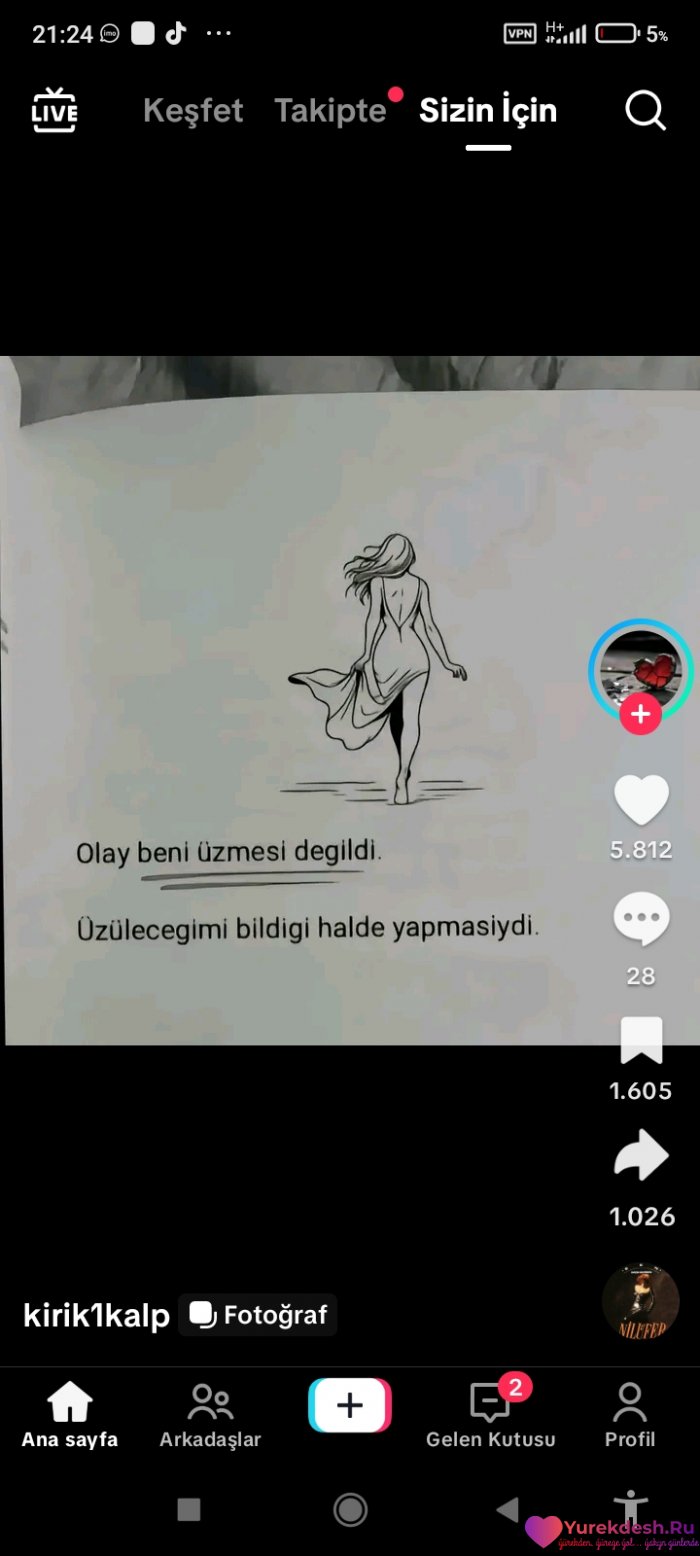Tap the system recent apps button
The height and width of the screenshot is (1556, 700).
tap(189, 1509)
